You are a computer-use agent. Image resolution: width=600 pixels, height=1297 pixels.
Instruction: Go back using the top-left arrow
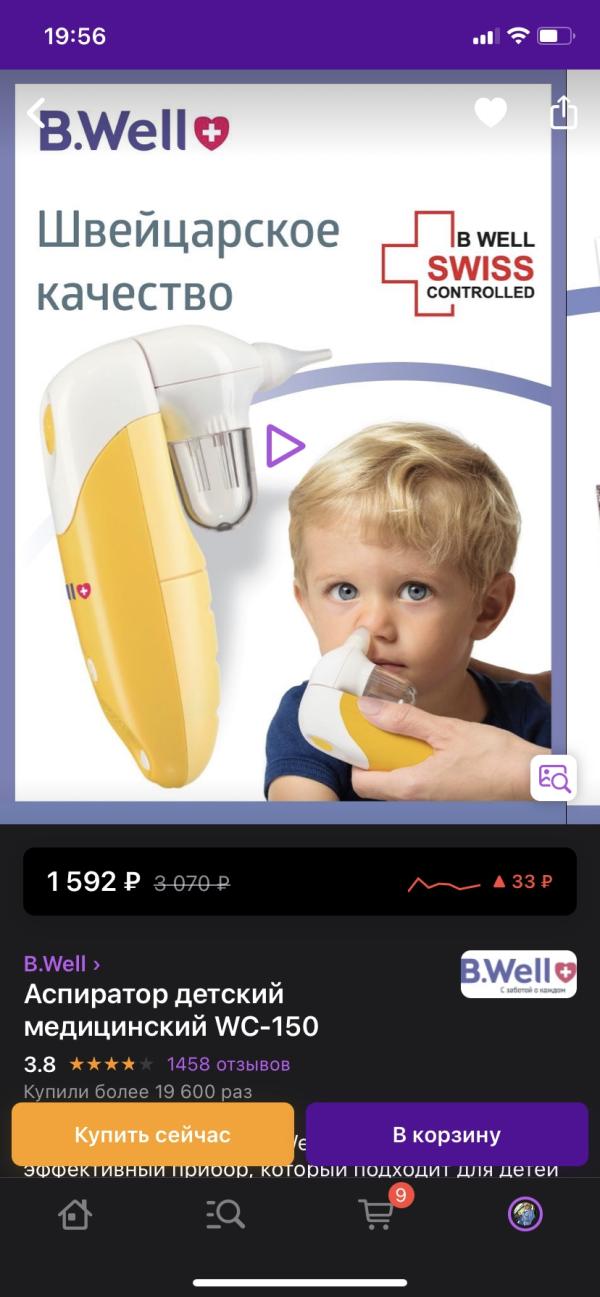pyautogui.click(x=36, y=111)
